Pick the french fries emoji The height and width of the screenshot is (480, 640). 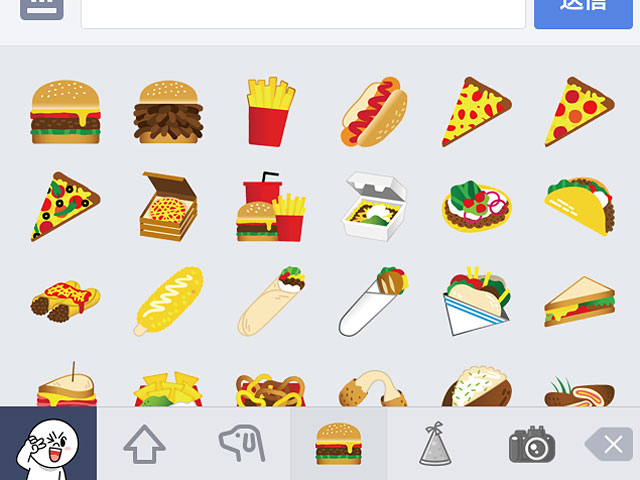click(271, 111)
